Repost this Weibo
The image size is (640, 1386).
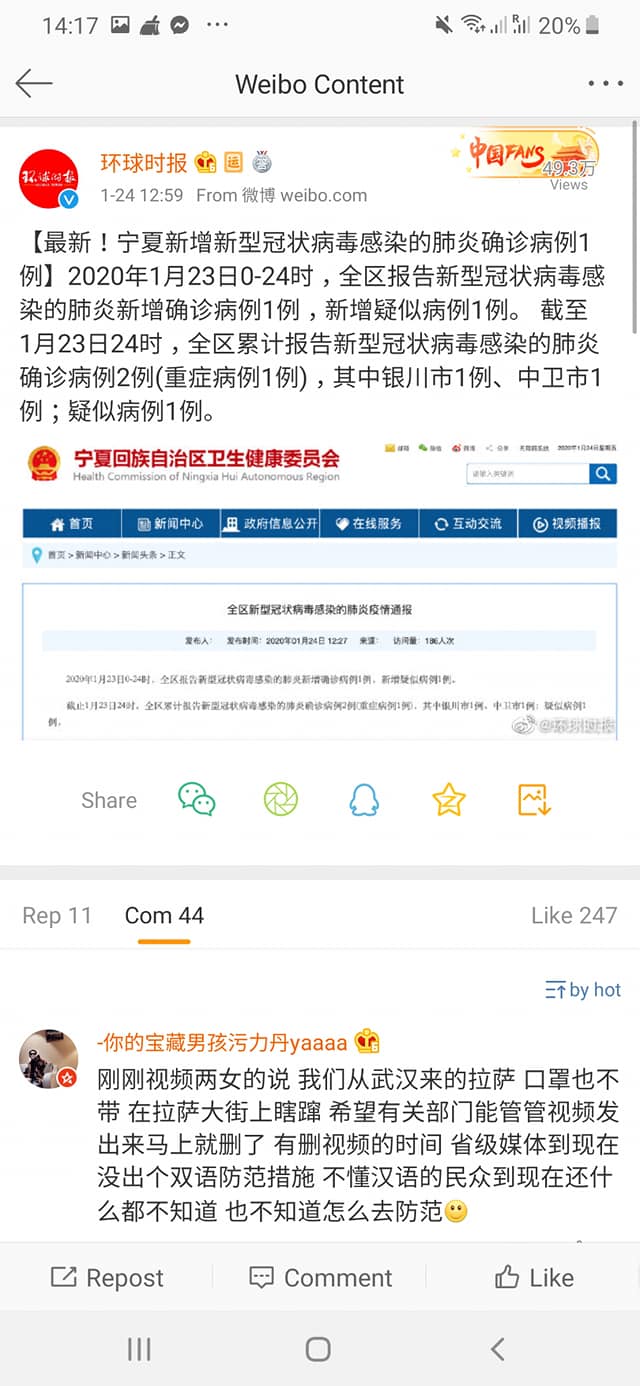click(107, 1277)
